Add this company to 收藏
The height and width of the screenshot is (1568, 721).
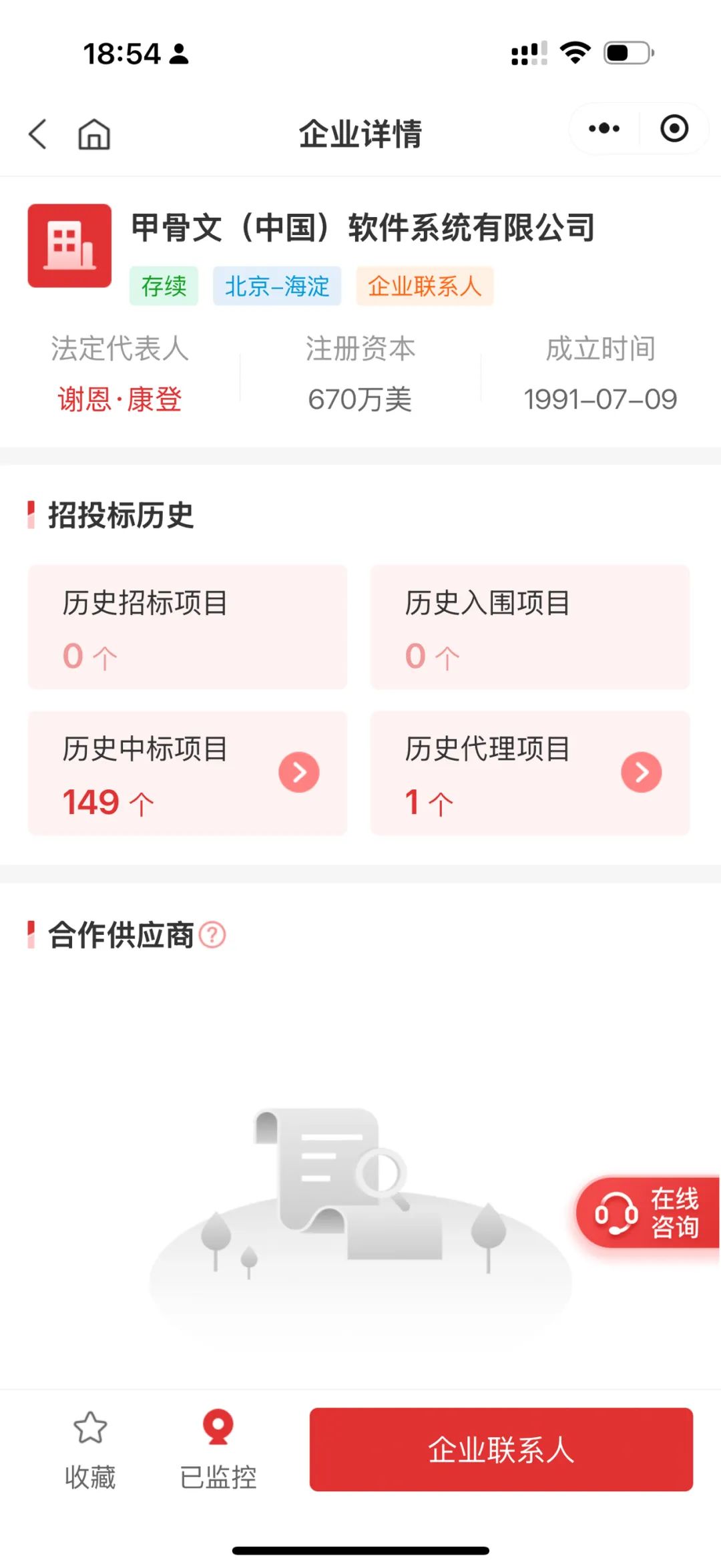[x=90, y=1449]
